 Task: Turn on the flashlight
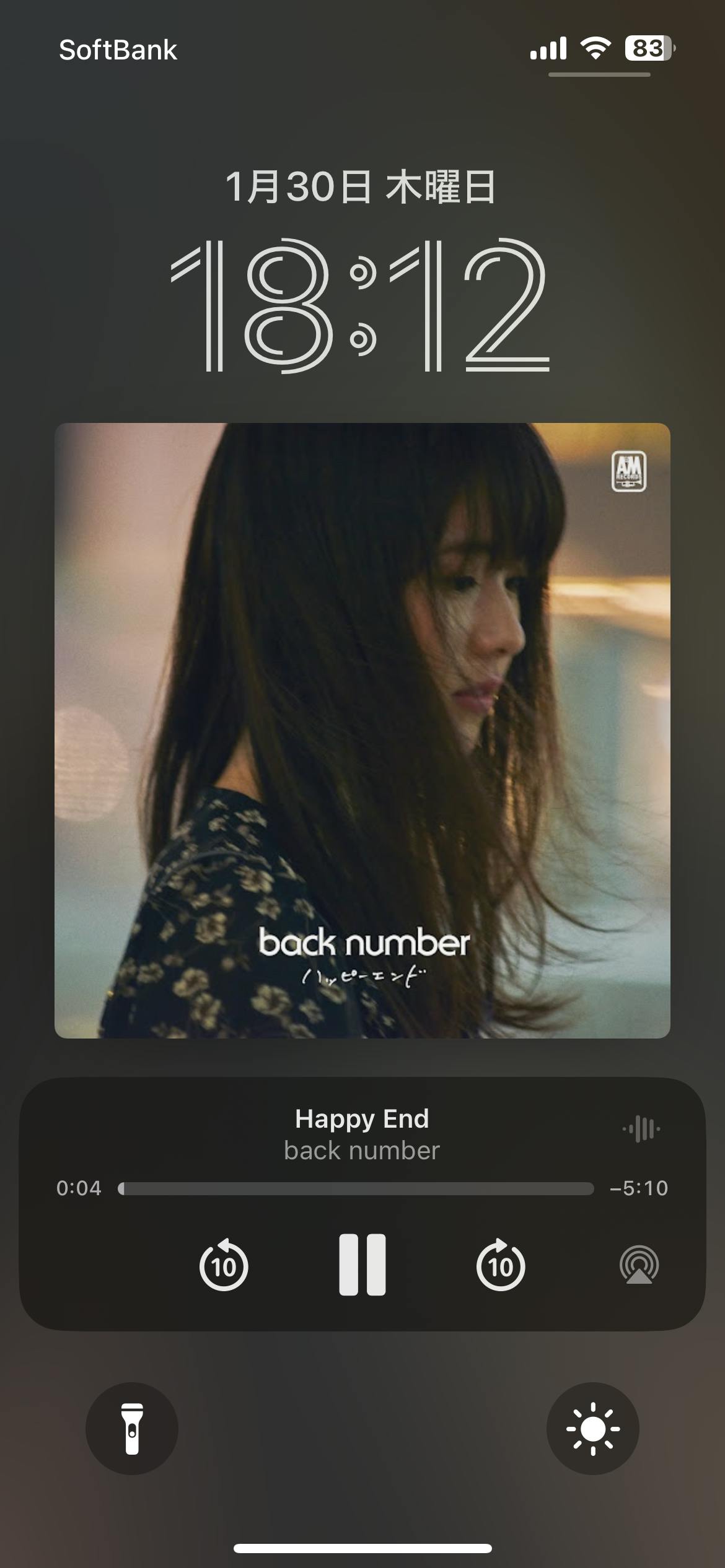coord(132,1429)
